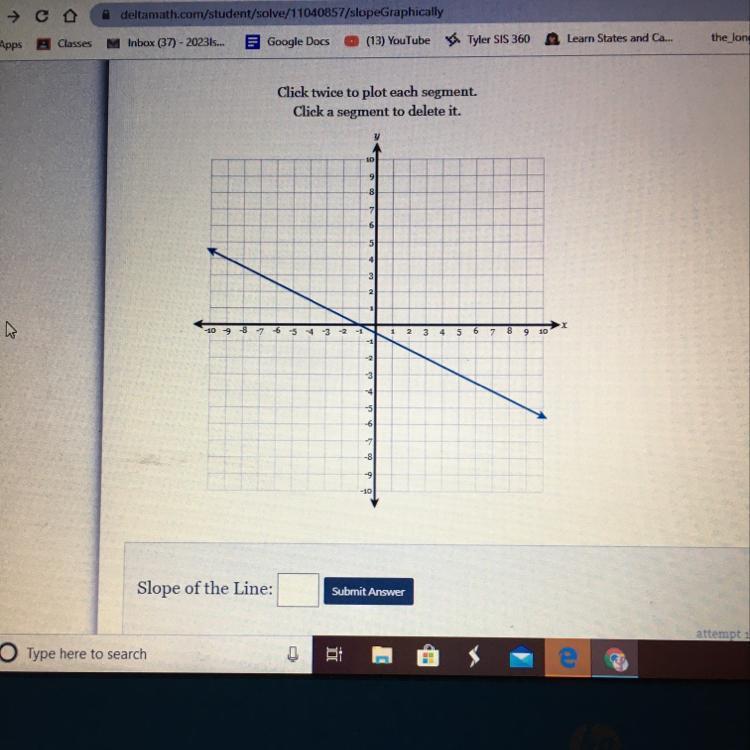The width and height of the screenshot is (750, 750).
Task: Open the Google Docs bookmark
Action: click(x=288, y=41)
